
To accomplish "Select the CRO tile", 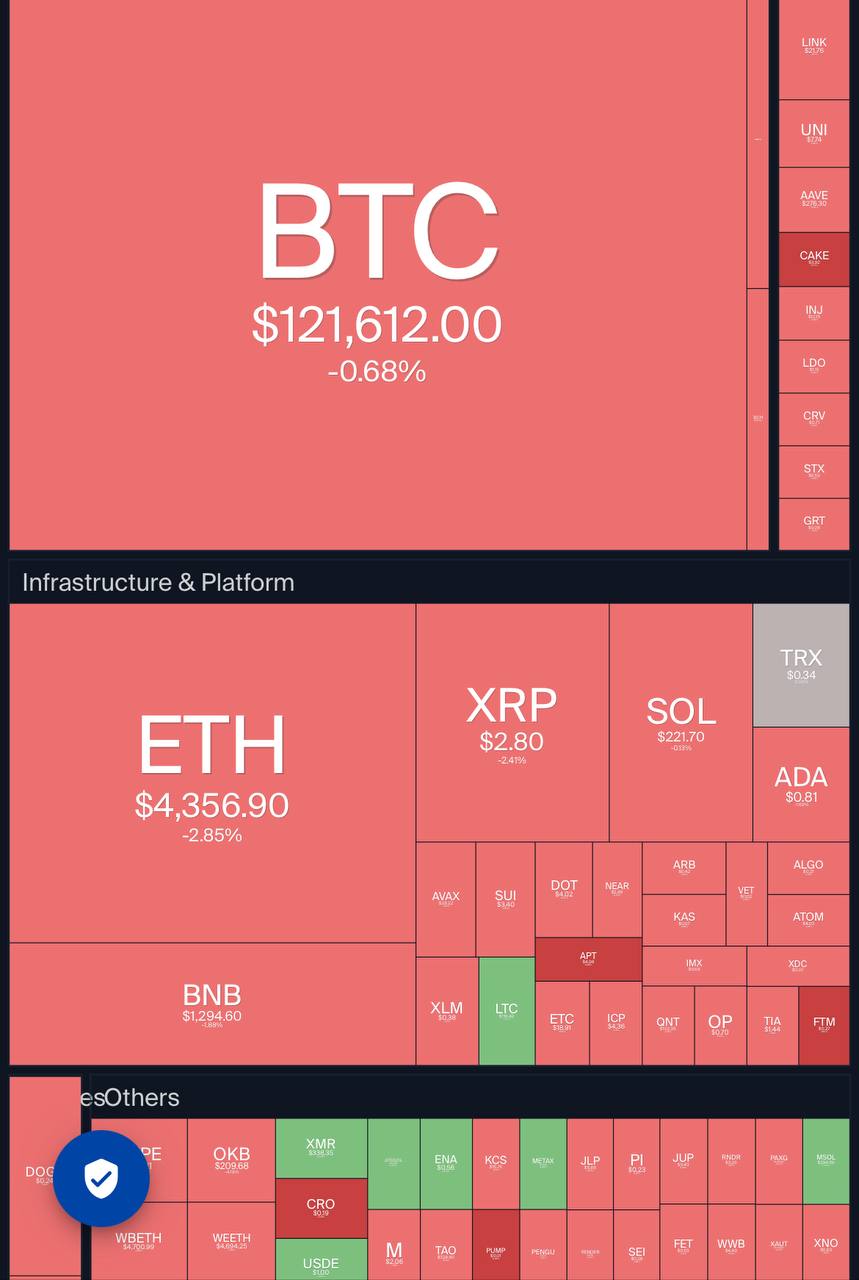I will click(x=321, y=1207).
